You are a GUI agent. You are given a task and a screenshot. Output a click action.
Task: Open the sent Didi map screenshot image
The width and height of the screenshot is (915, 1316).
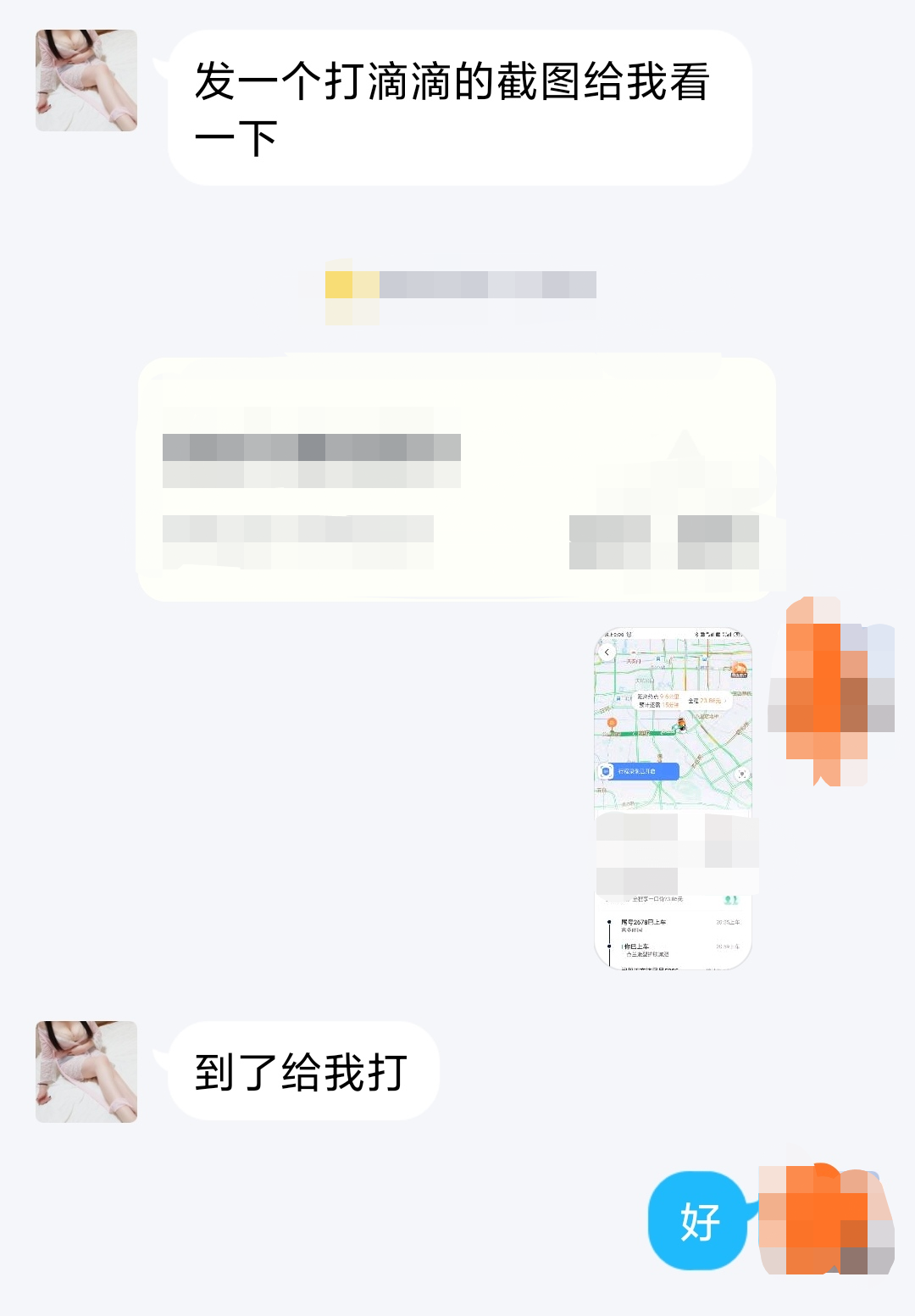pos(673,798)
